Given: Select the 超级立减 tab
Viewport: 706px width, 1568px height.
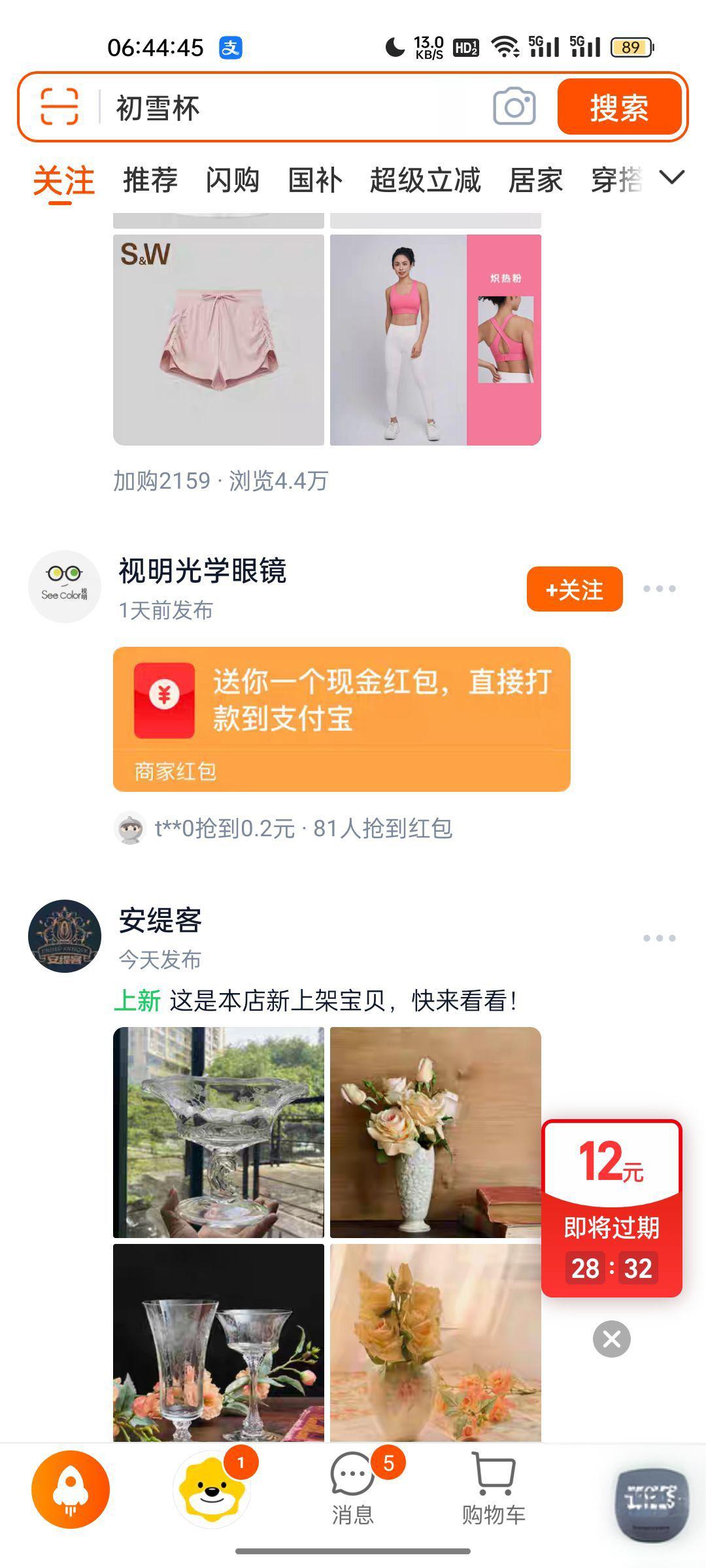Looking at the screenshot, I should point(425,180).
